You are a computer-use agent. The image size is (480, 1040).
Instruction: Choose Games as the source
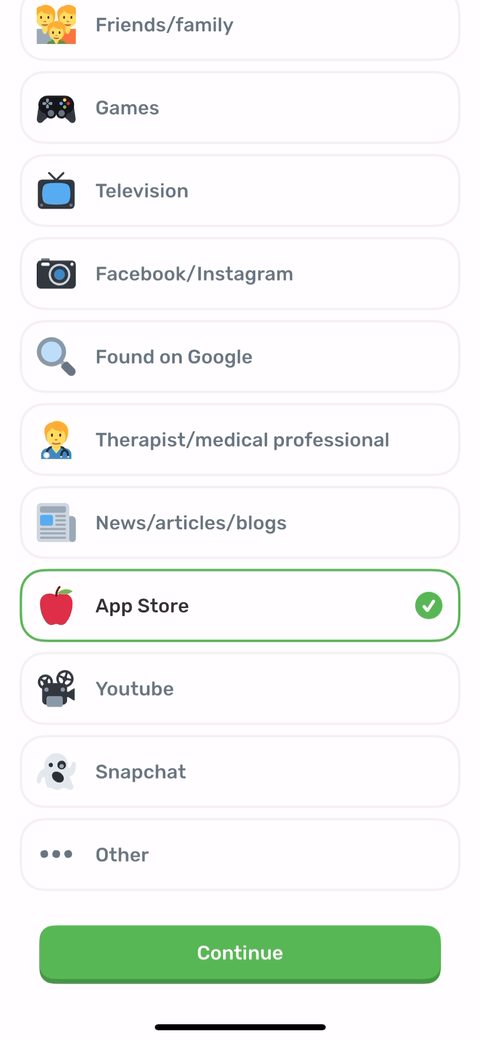point(240,108)
